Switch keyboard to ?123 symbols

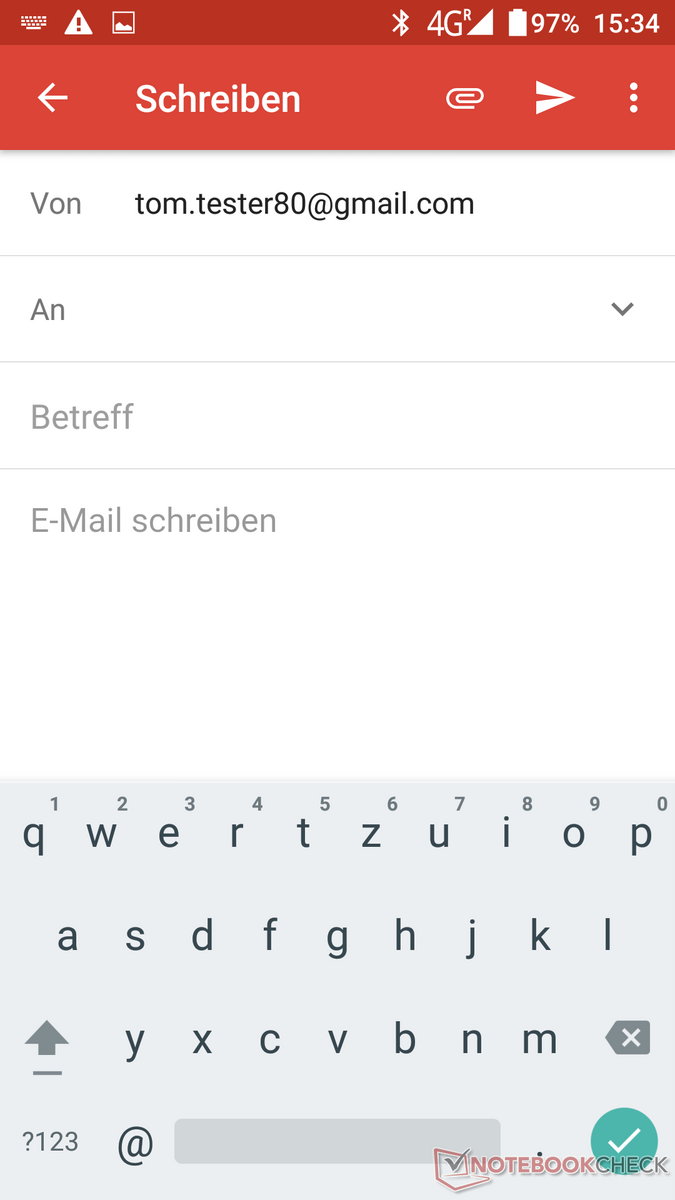(50, 1141)
